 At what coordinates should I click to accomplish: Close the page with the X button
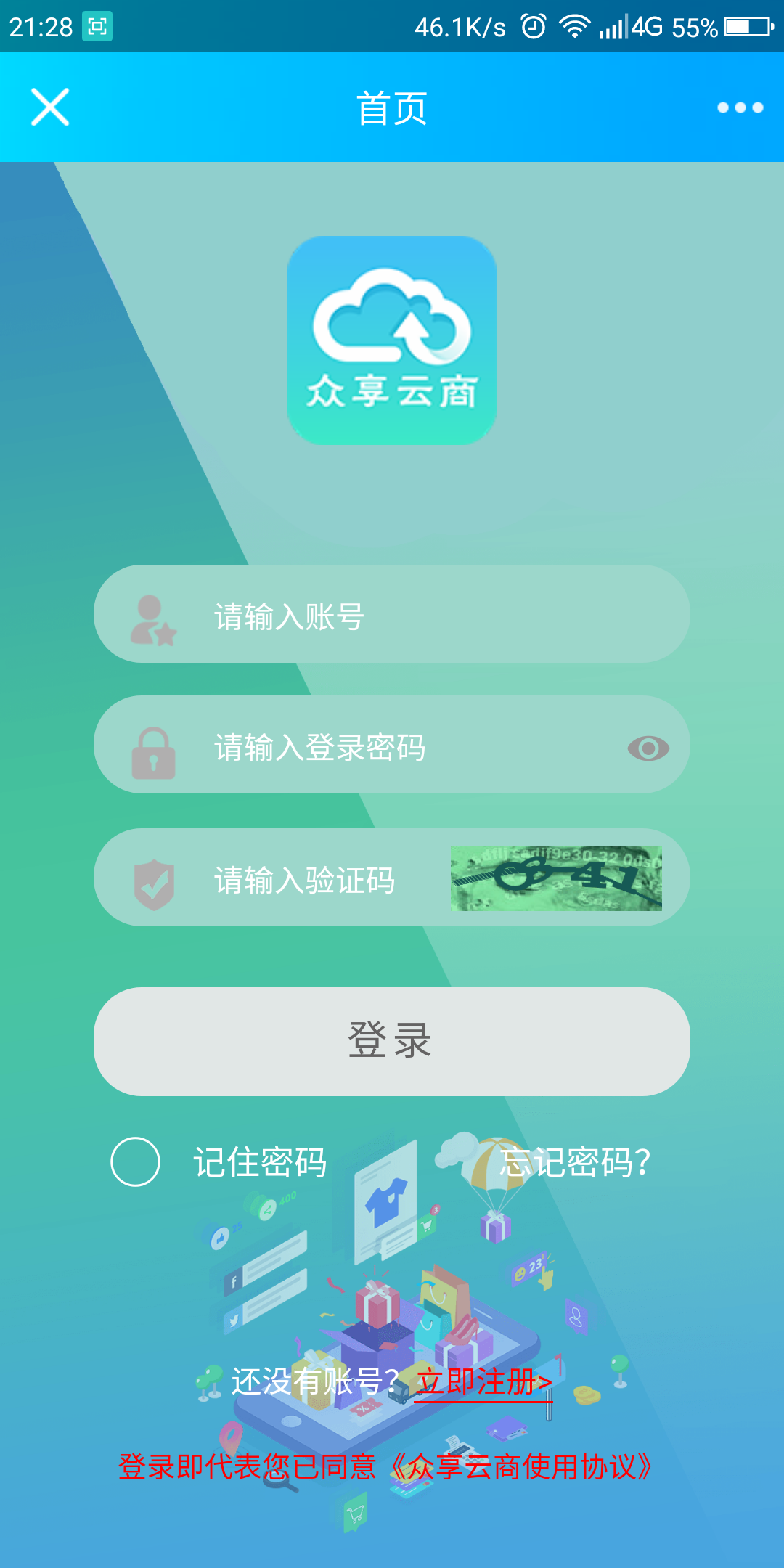[x=49, y=107]
